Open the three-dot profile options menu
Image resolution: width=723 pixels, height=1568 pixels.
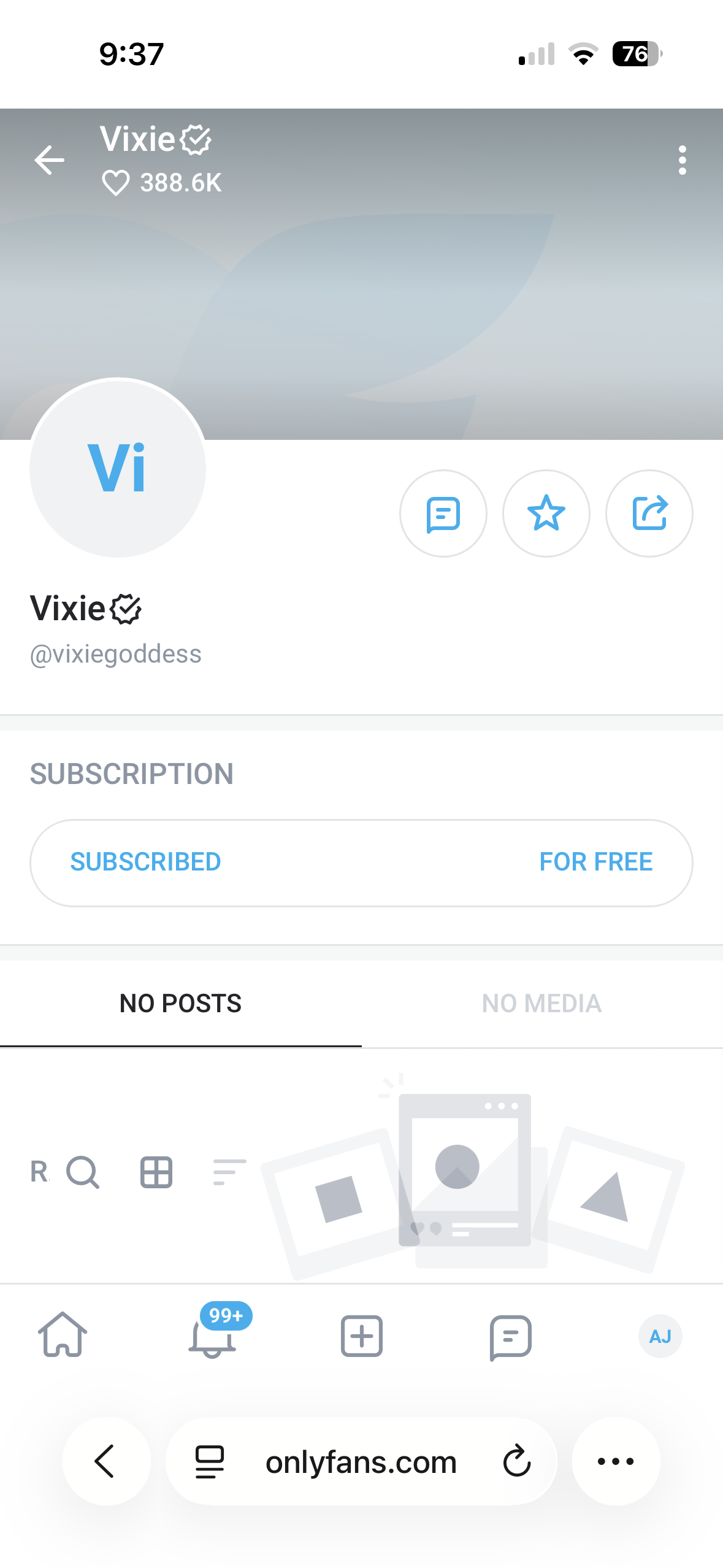coord(682,160)
